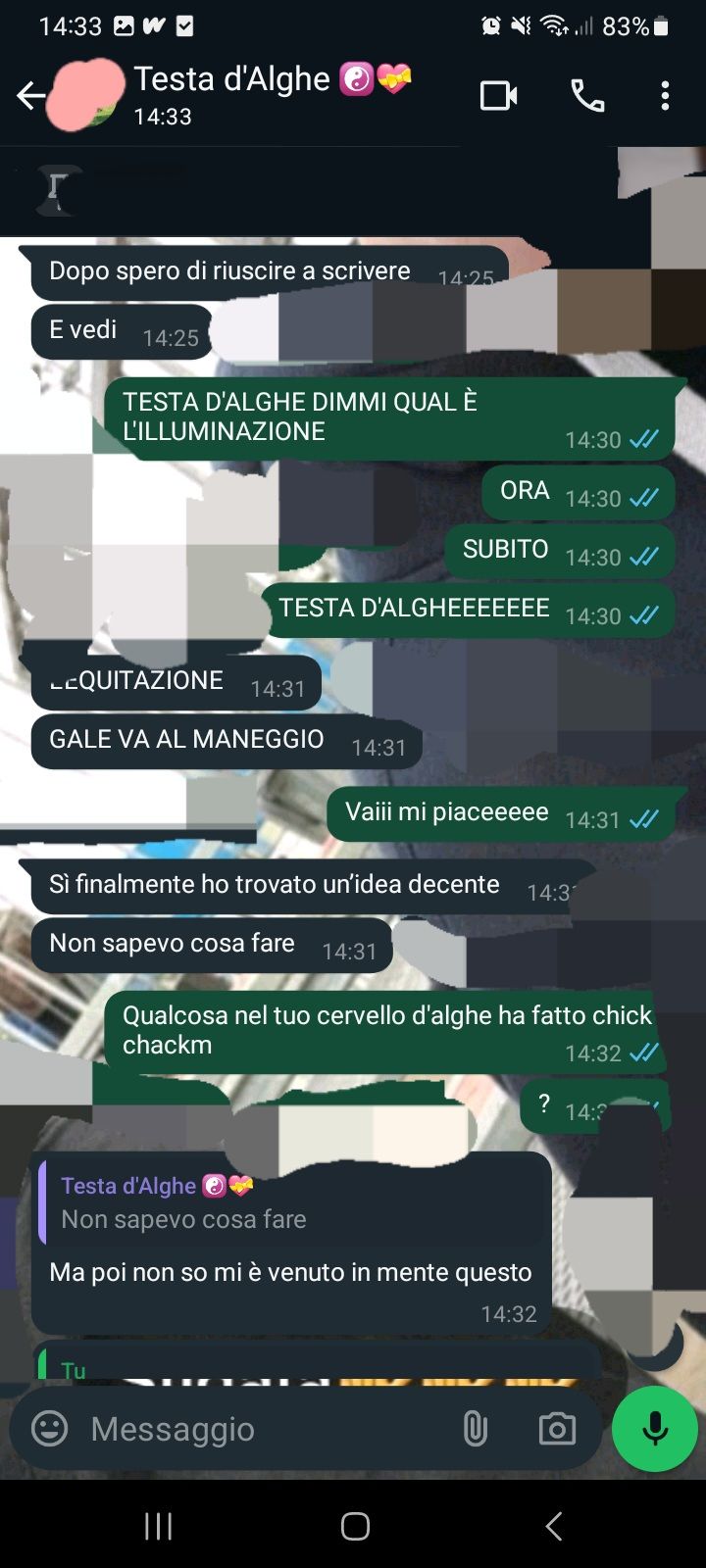The width and height of the screenshot is (706, 1568).
Task: Open the overflow menu
Action: tap(665, 95)
